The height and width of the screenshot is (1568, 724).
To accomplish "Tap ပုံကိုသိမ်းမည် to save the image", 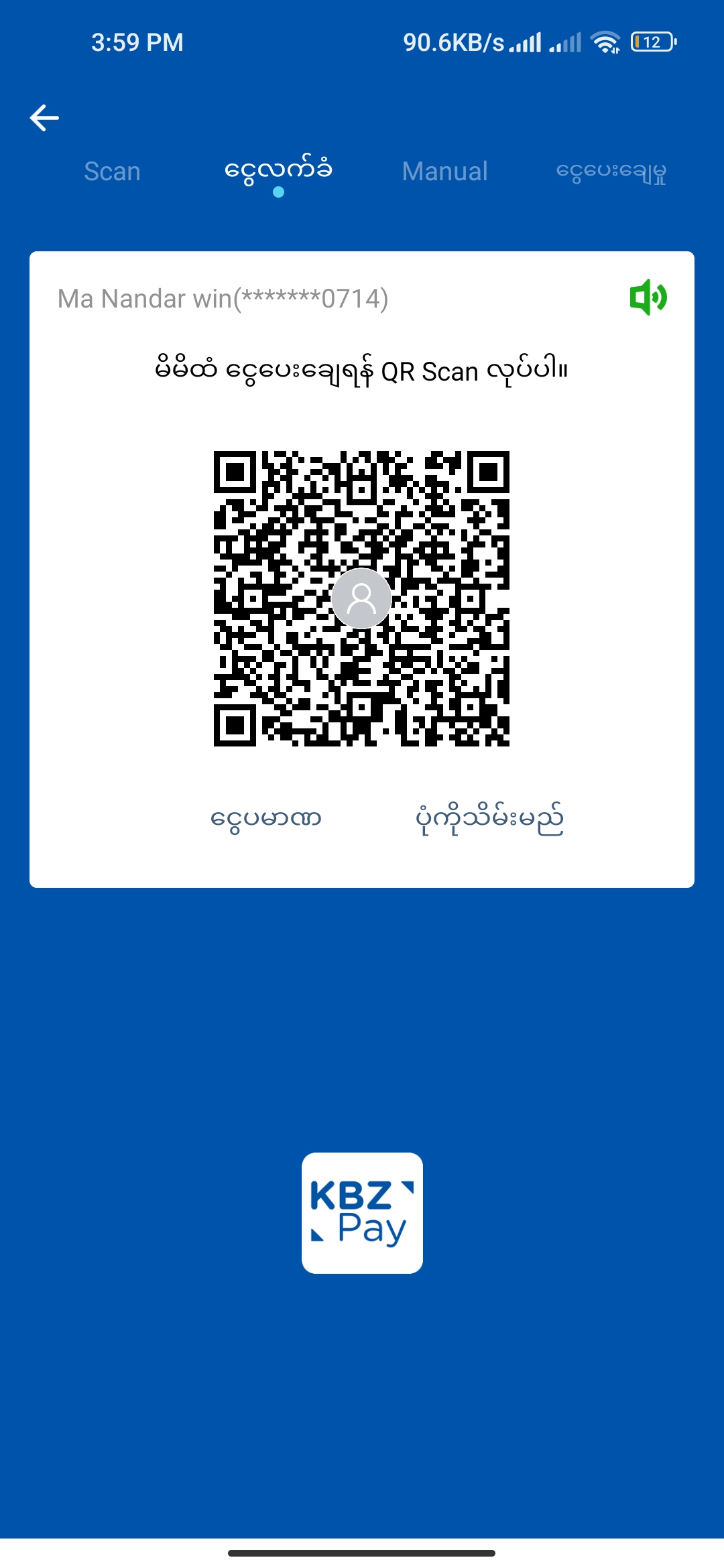I will pos(489,819).
